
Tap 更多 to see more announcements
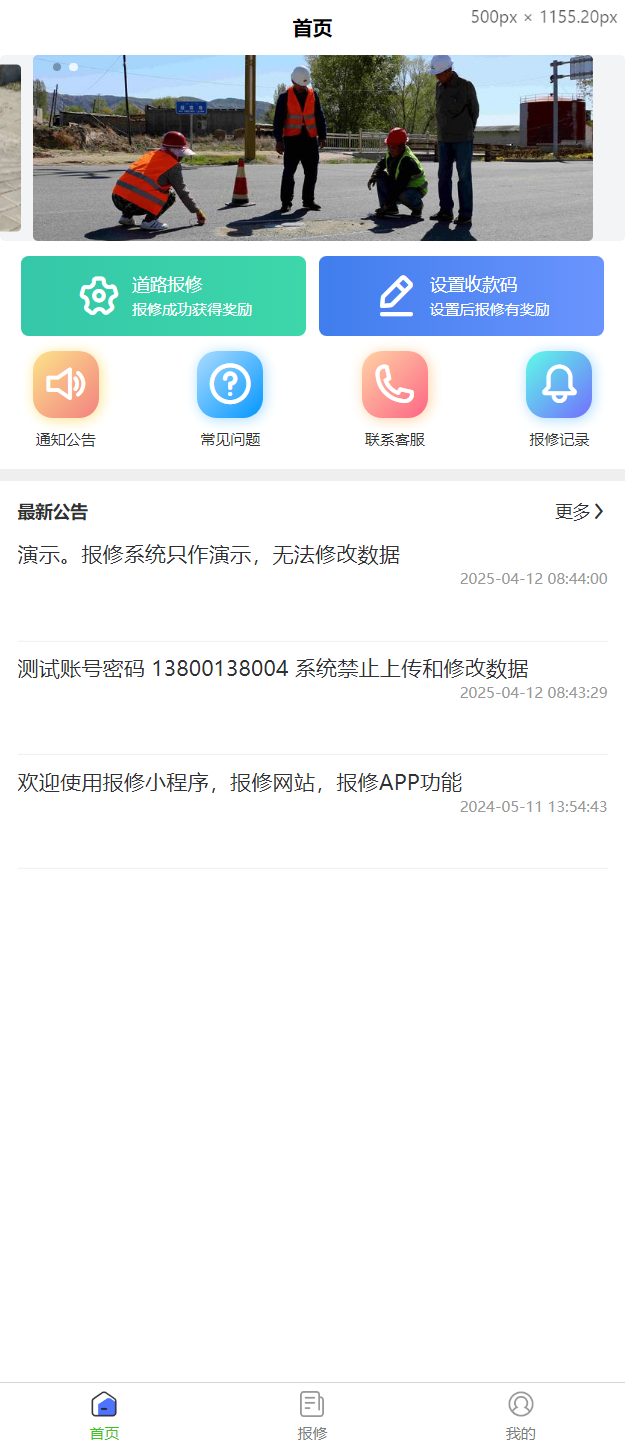click(x=579, y=512)
